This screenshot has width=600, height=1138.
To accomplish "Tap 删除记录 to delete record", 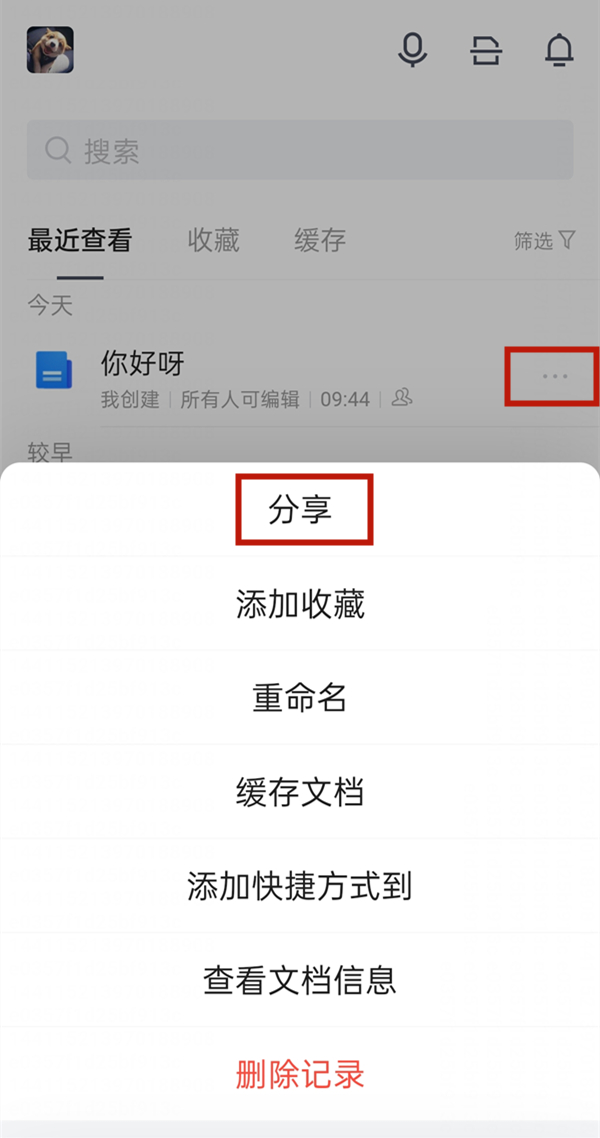I will [x=300, y=1074].
